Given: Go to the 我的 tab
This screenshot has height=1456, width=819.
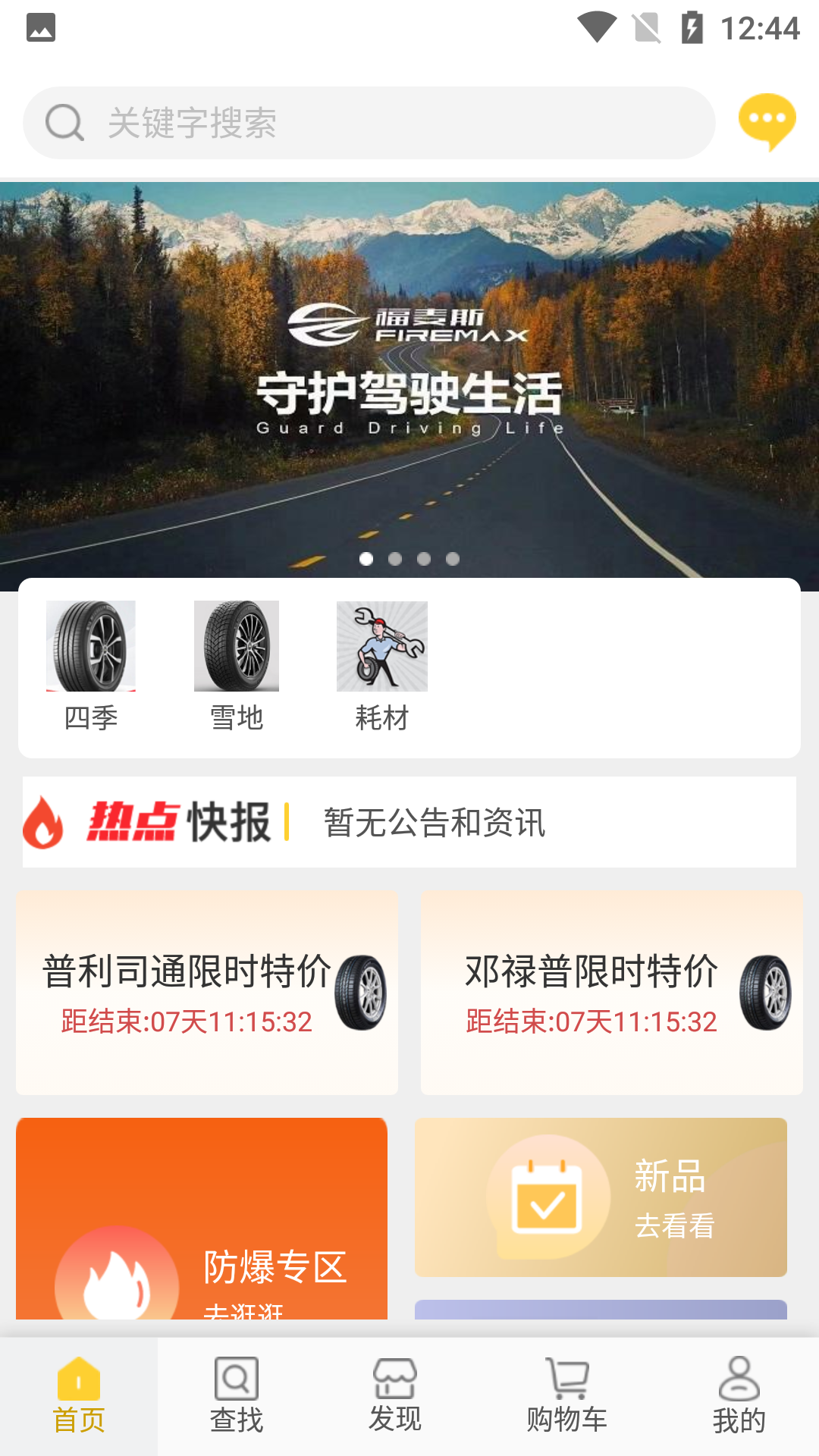Looking at the screenshot, I should (x=739, y=1397).
